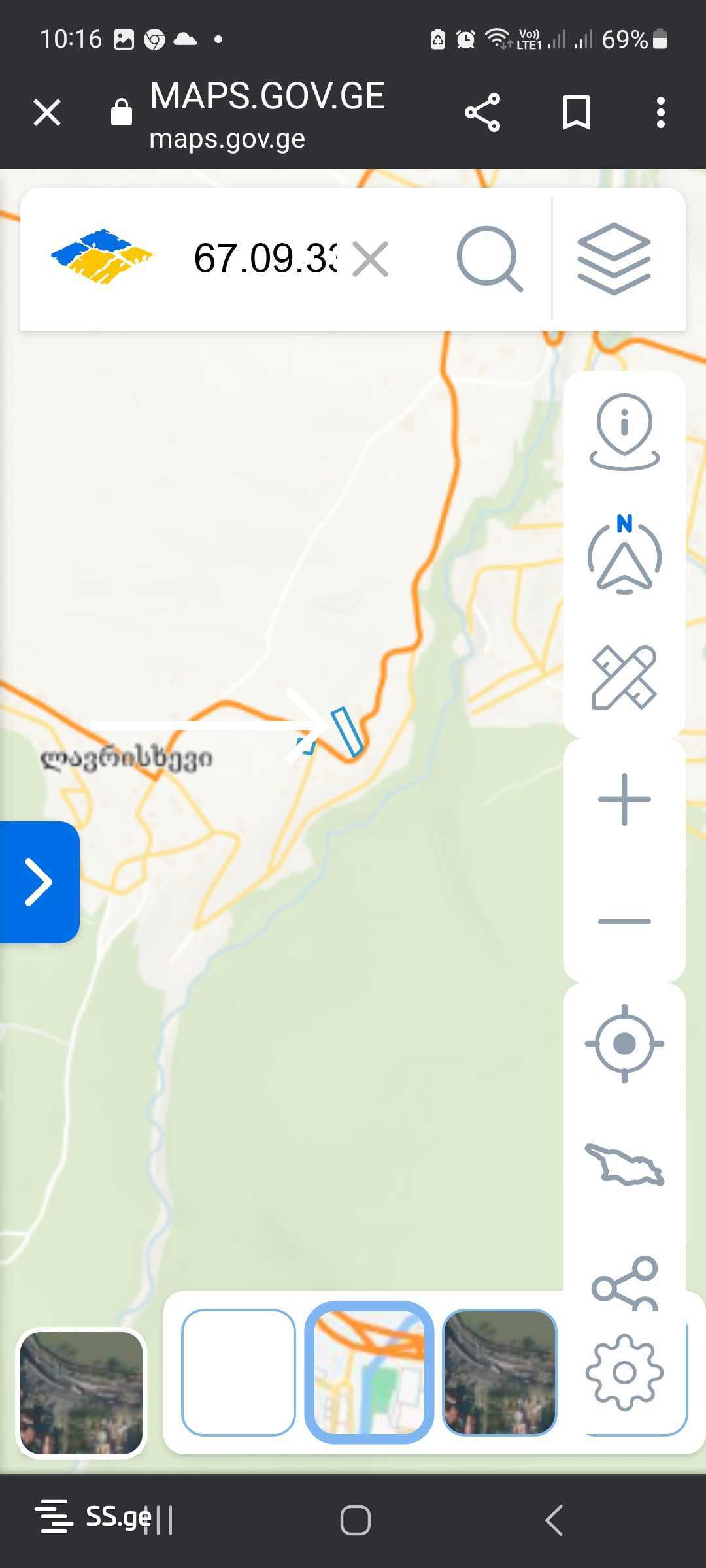The width and height of the screenshot is (706, 1568).
Task: Center map on my current location
Action: [x=624, y=1043]
